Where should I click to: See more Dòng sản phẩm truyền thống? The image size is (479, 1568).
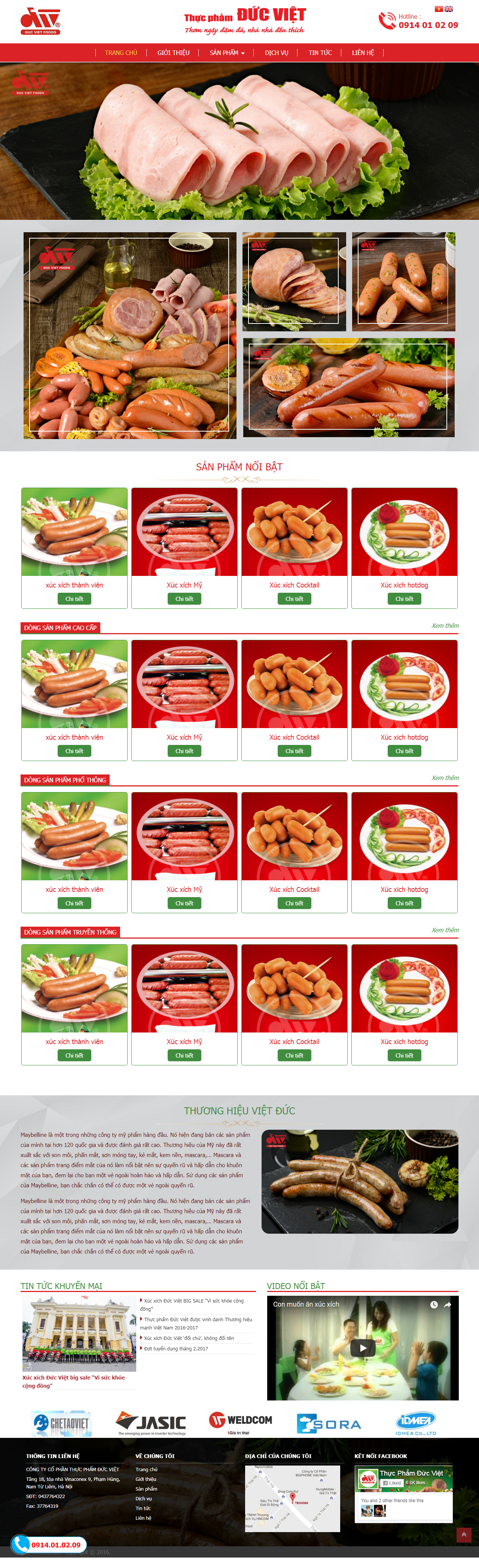pyautogui.click(x=445, y=930)
